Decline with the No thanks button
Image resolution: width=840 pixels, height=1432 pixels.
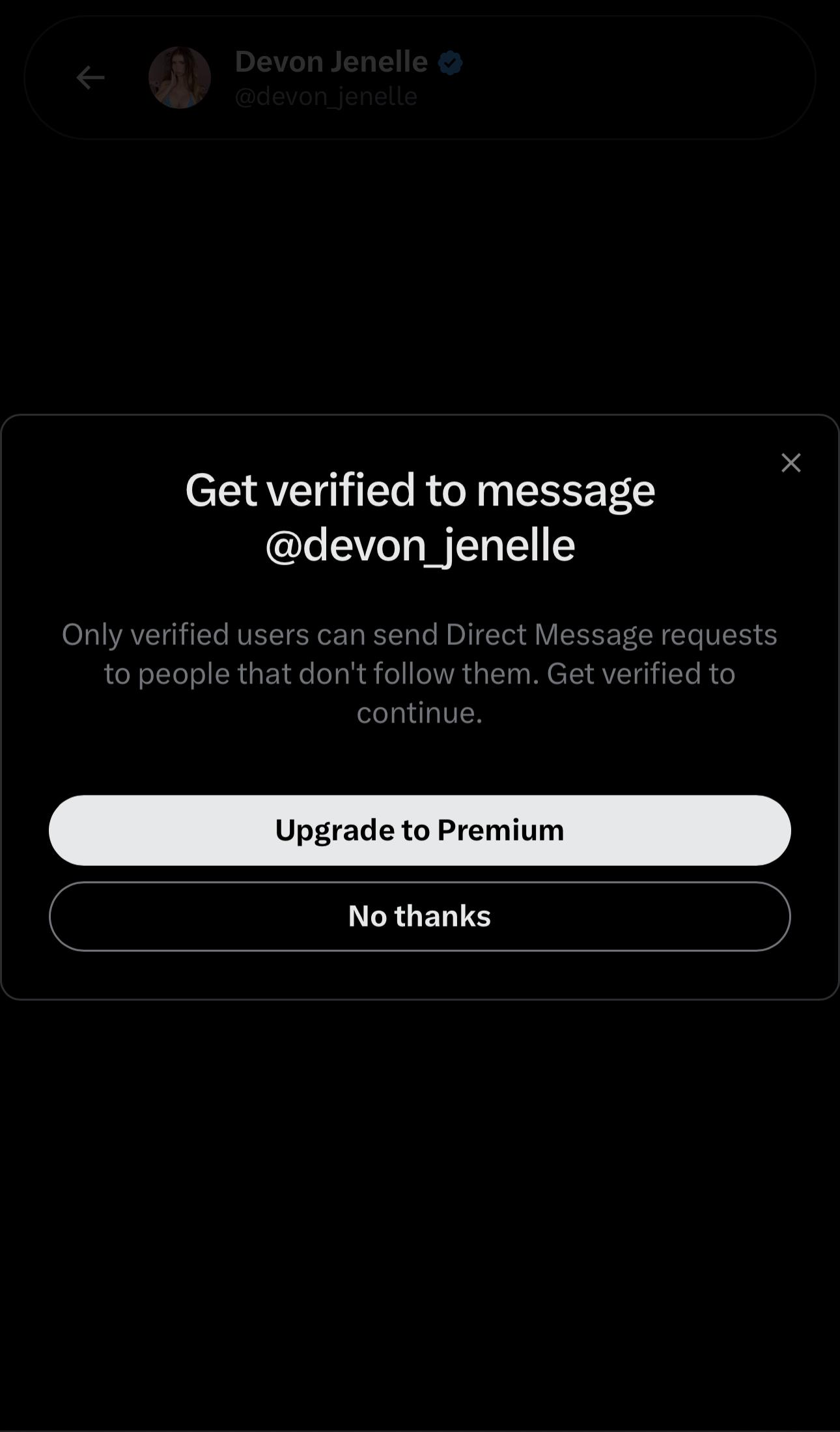click(419, 916)
